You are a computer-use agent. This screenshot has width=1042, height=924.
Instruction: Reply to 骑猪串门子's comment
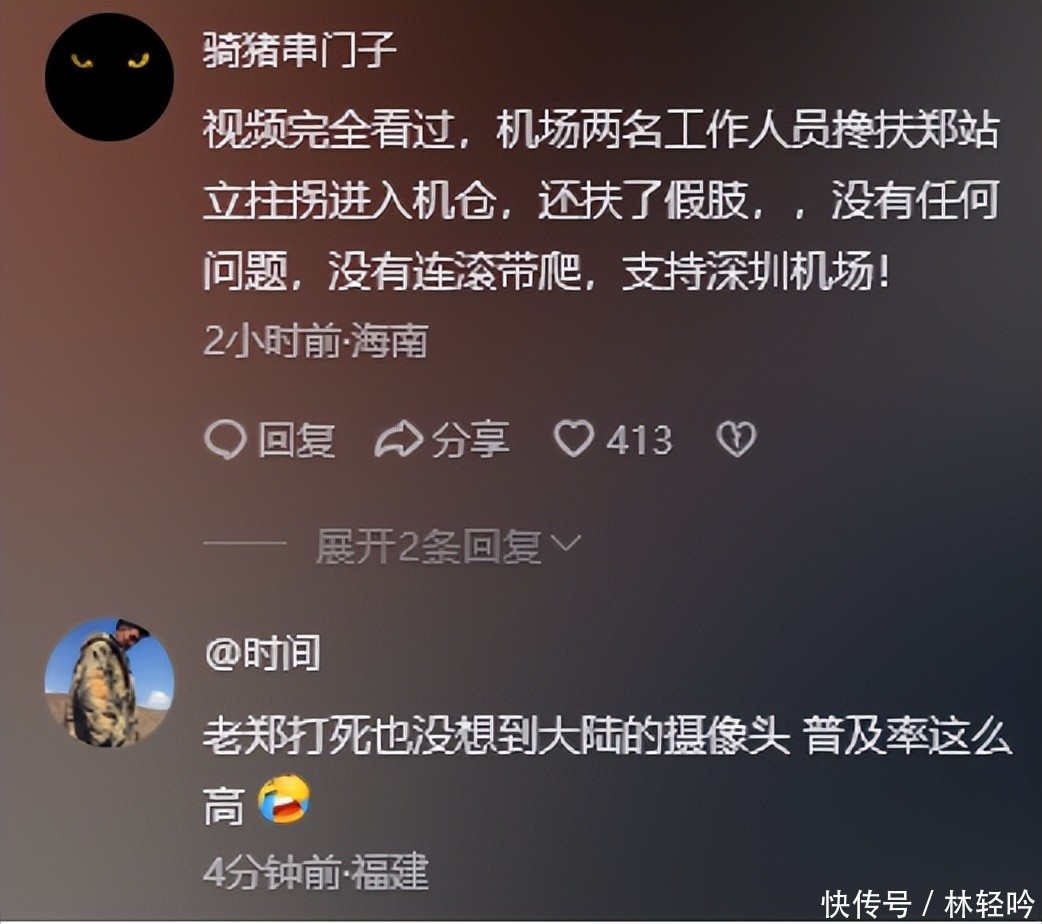[269, 440]
